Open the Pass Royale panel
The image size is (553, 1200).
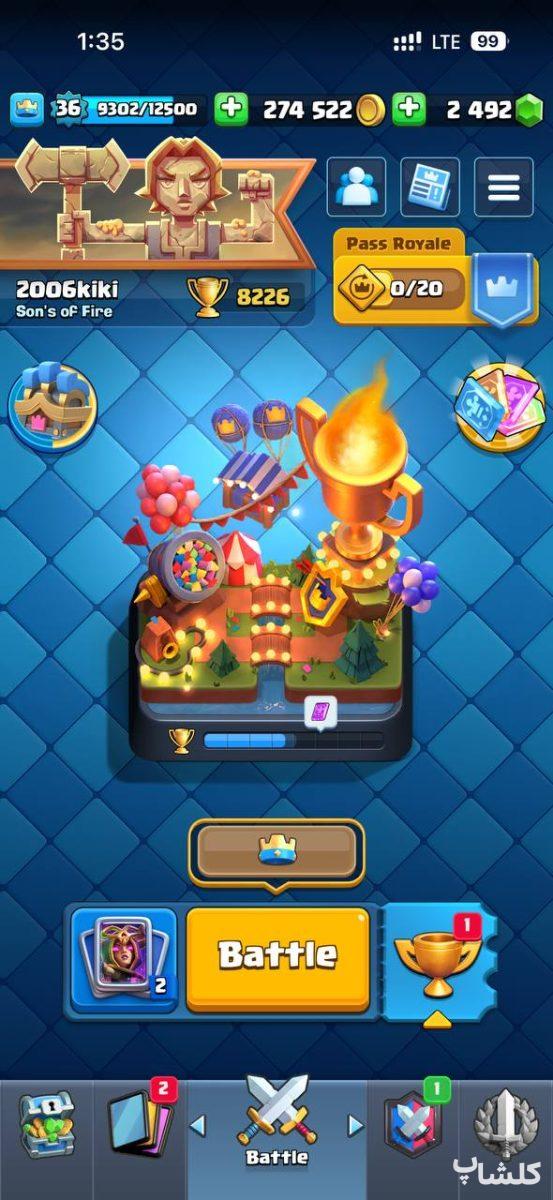438,277
